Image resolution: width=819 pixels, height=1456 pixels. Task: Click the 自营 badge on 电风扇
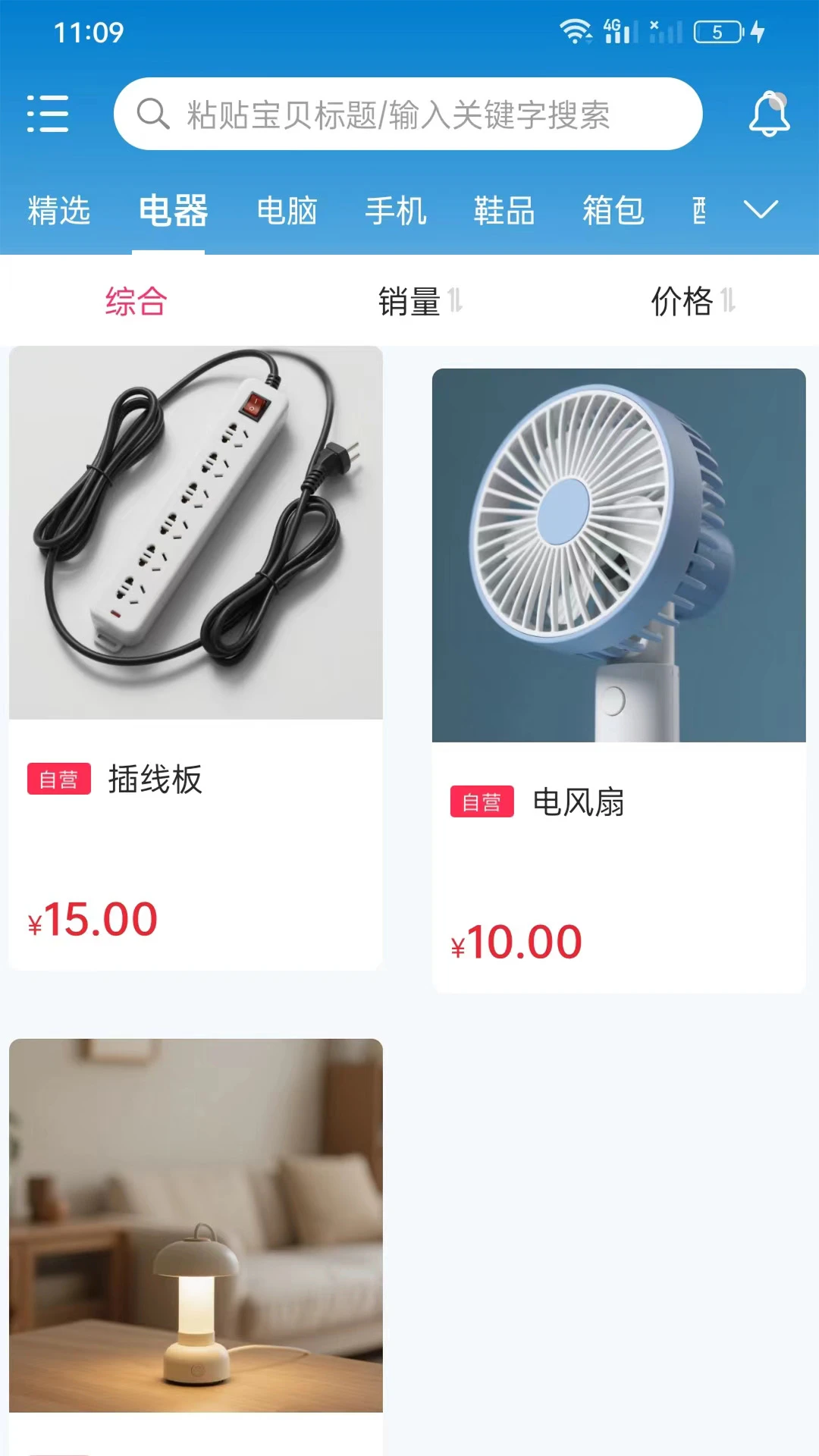point(482,800)
